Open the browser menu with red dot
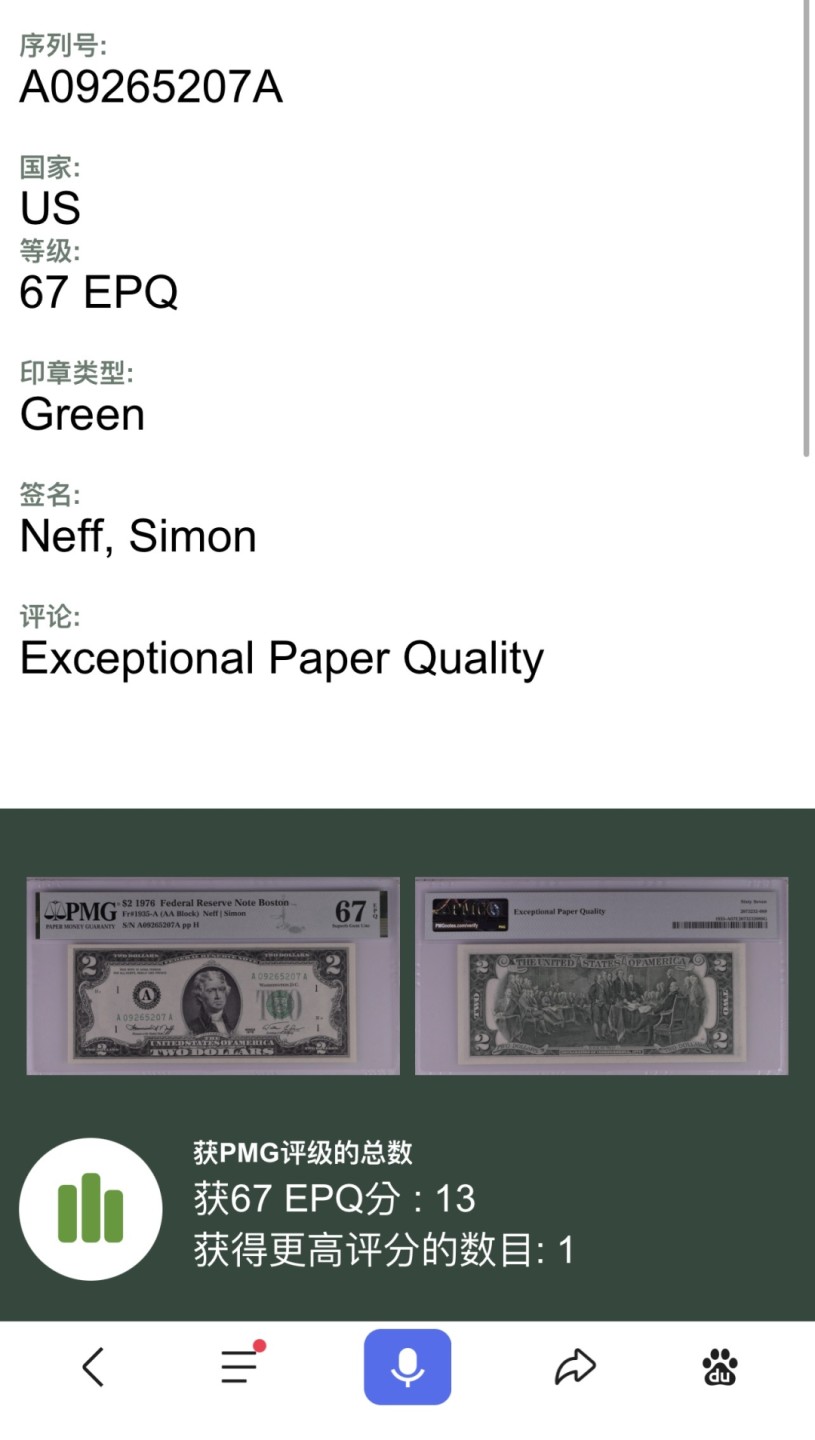The height and width of the screenshot is (1440, 815). 240,1366
